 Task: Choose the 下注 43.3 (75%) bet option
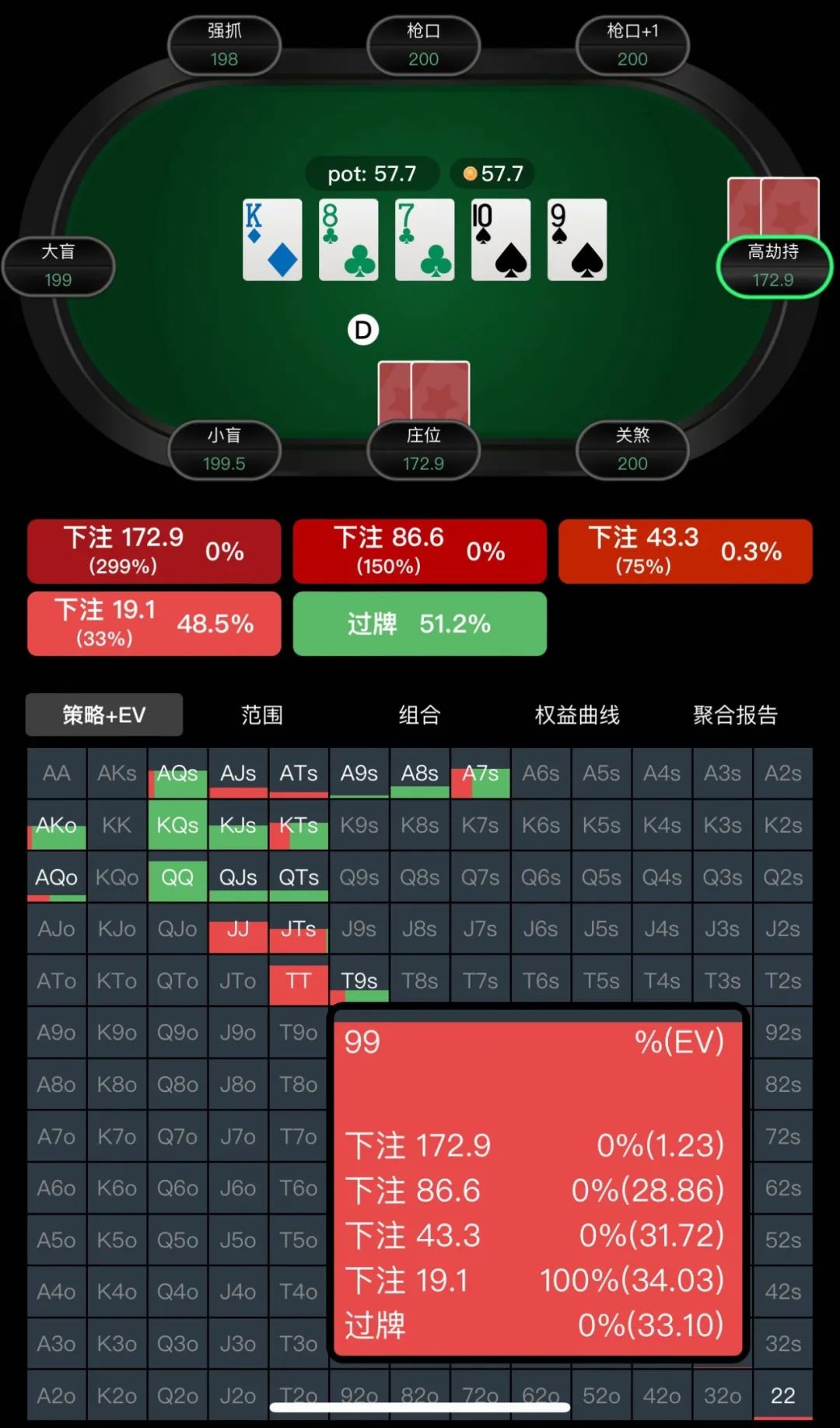click(684, 551)
